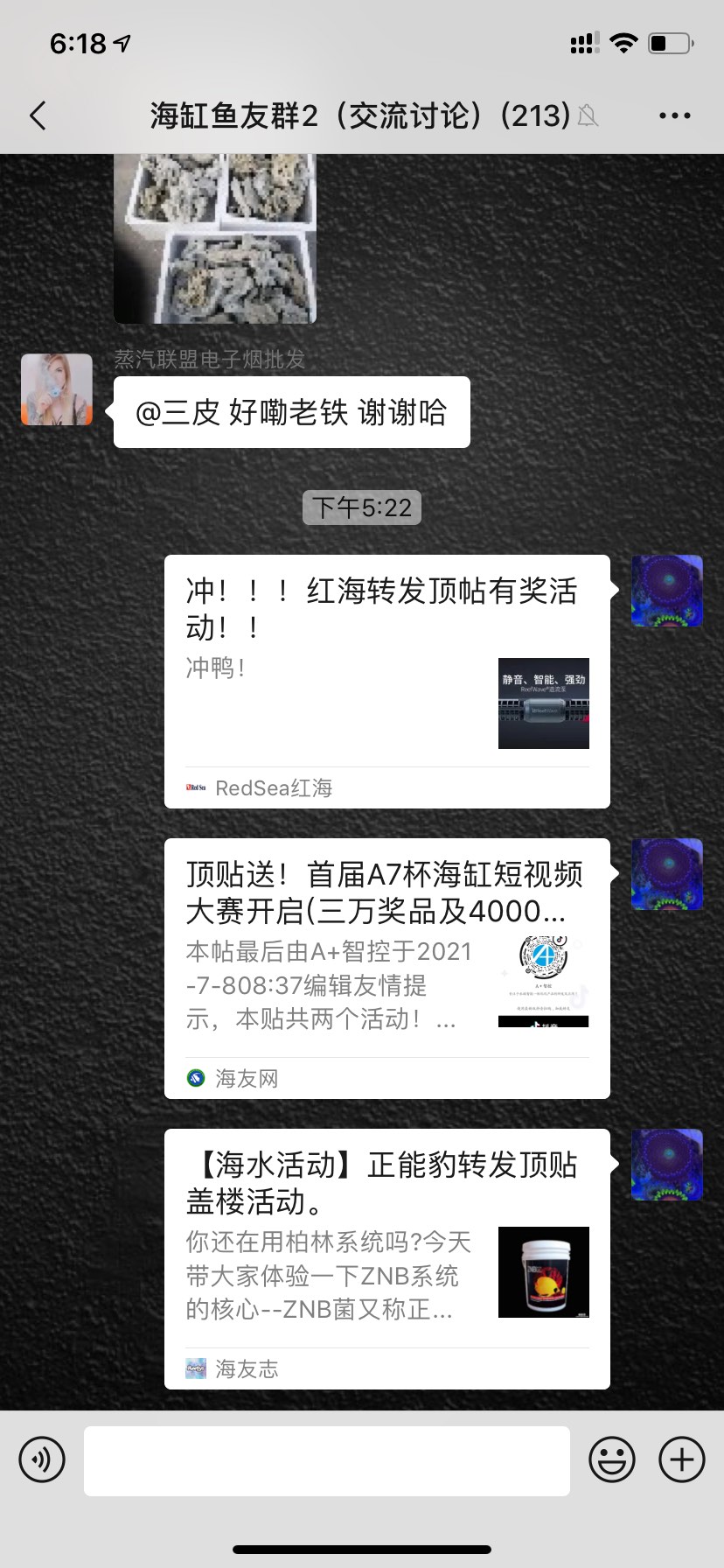The width and height of the screenshot is (724, 1568).
Task: Focus the message text field
Action: pos(326,1460)
